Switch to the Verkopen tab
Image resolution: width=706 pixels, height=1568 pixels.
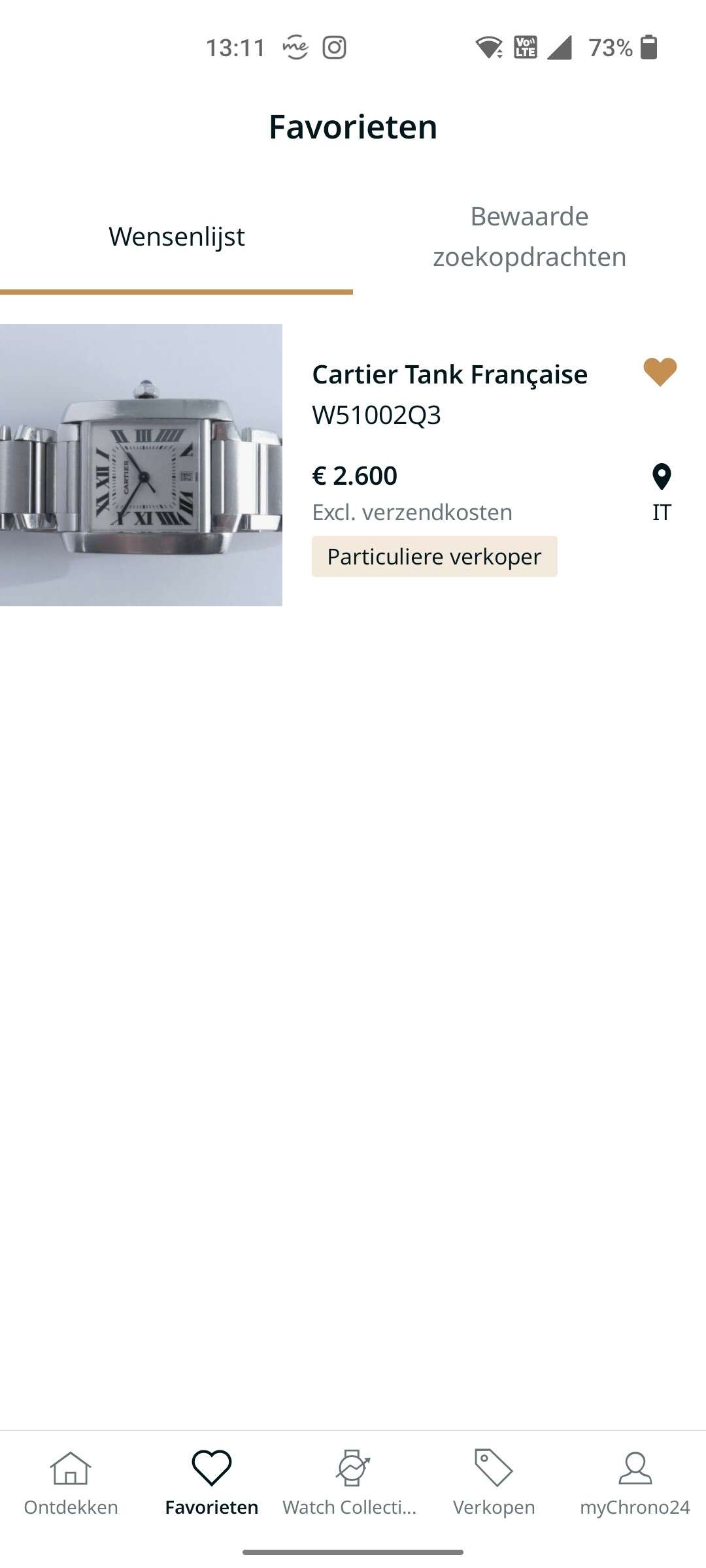click(x=494, y=1484)
